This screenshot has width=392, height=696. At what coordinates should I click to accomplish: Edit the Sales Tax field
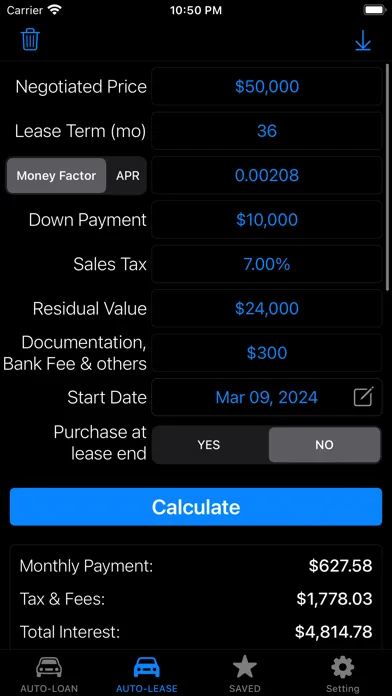(266, 264)
